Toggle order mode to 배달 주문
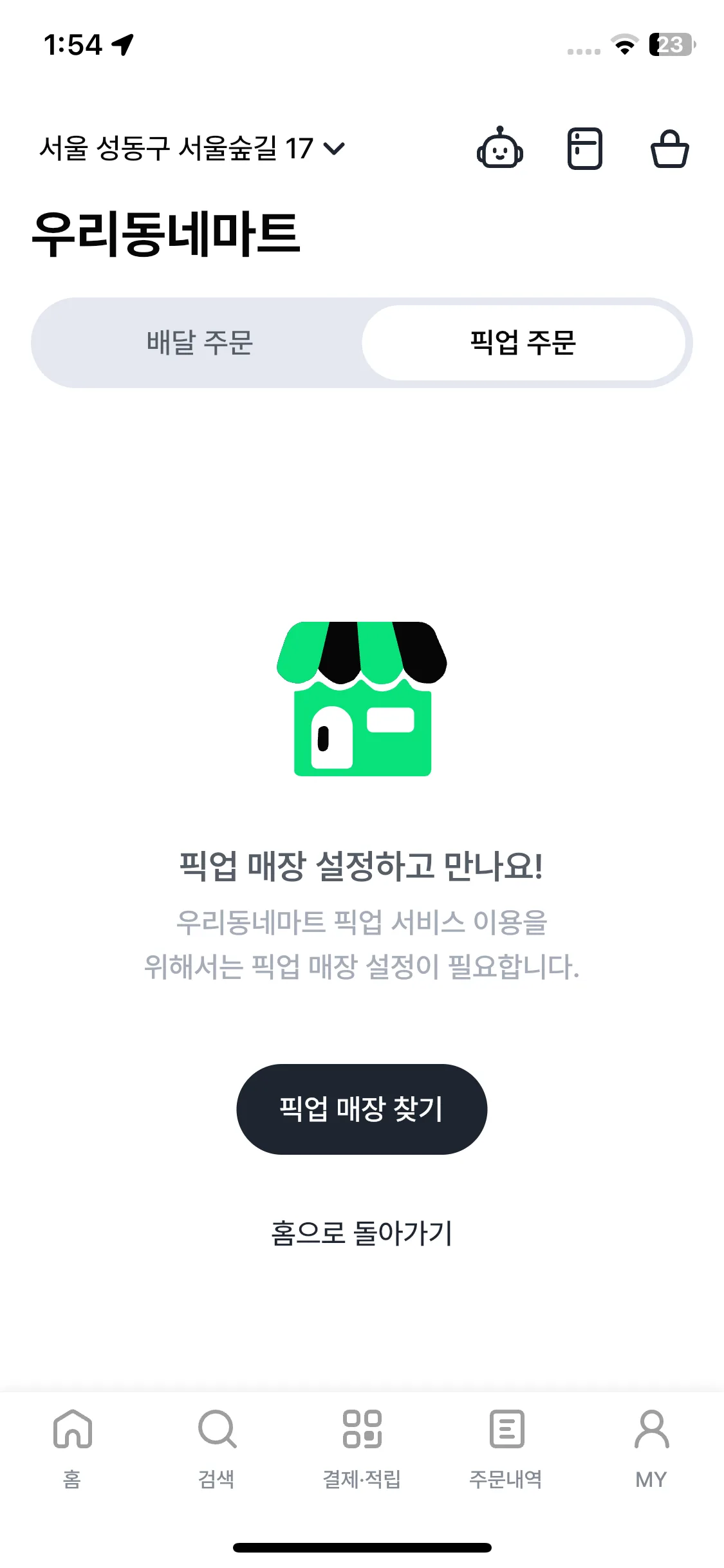Image resolution: width=724 pixels, height=1568 pixels. click(x=201, y=343)
